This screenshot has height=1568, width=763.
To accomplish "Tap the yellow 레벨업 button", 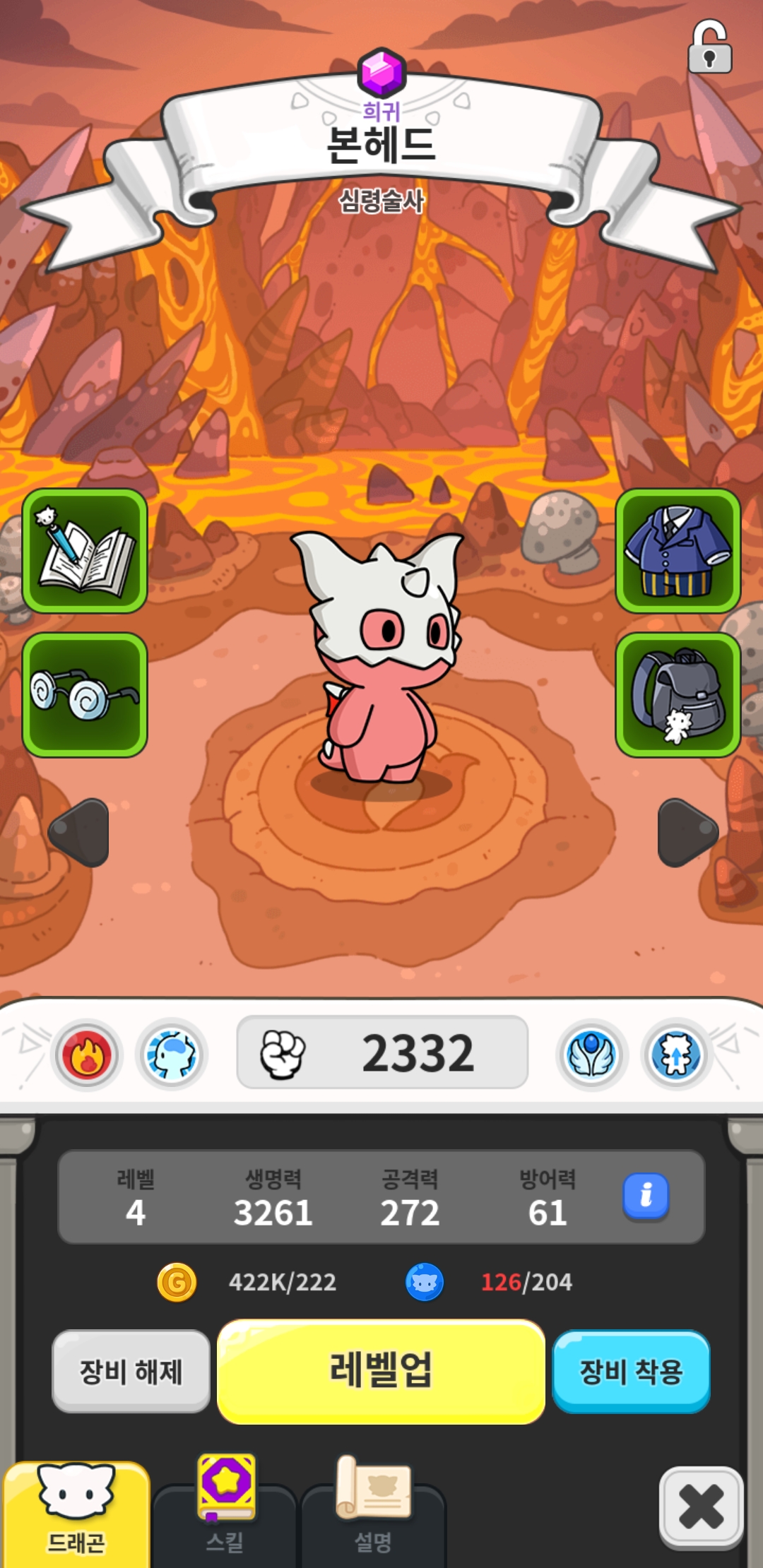I will [x=381, y=1371].
